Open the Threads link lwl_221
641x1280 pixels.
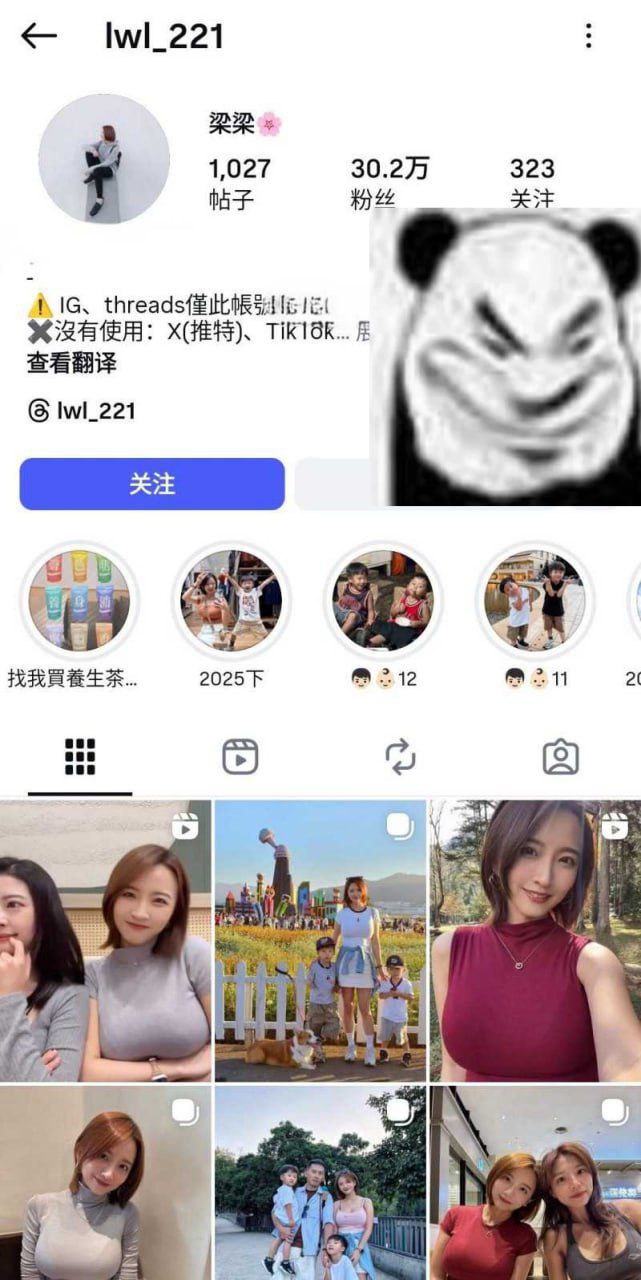tap(82, 411)
